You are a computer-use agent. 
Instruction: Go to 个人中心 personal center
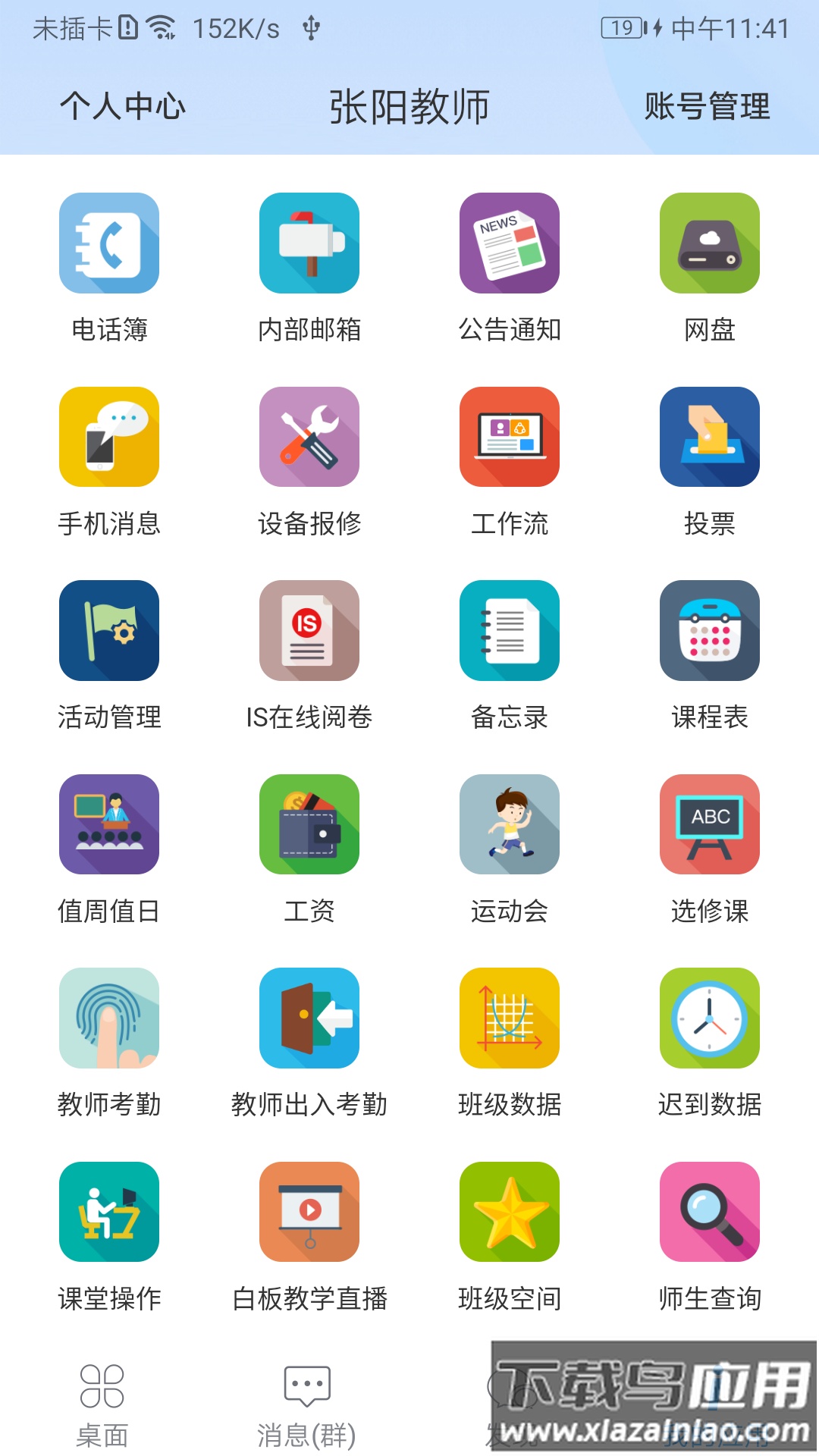(121, 107)
